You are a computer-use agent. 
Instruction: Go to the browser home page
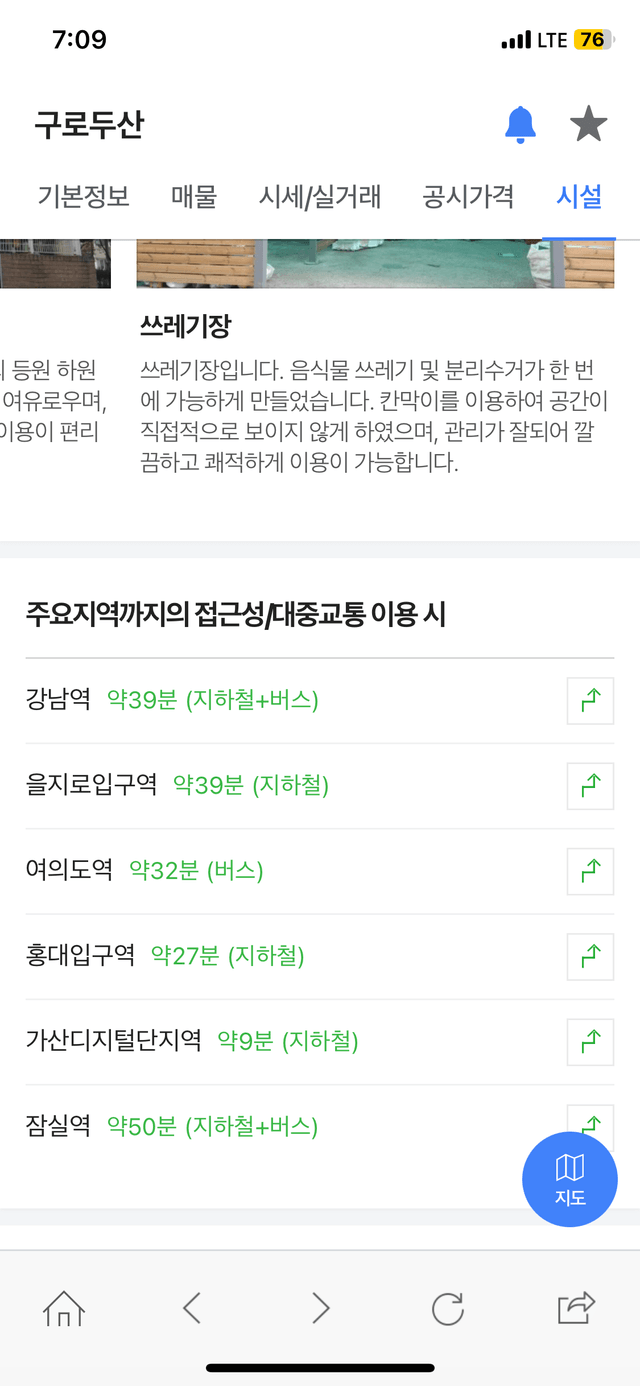[x=64, y=1308]
